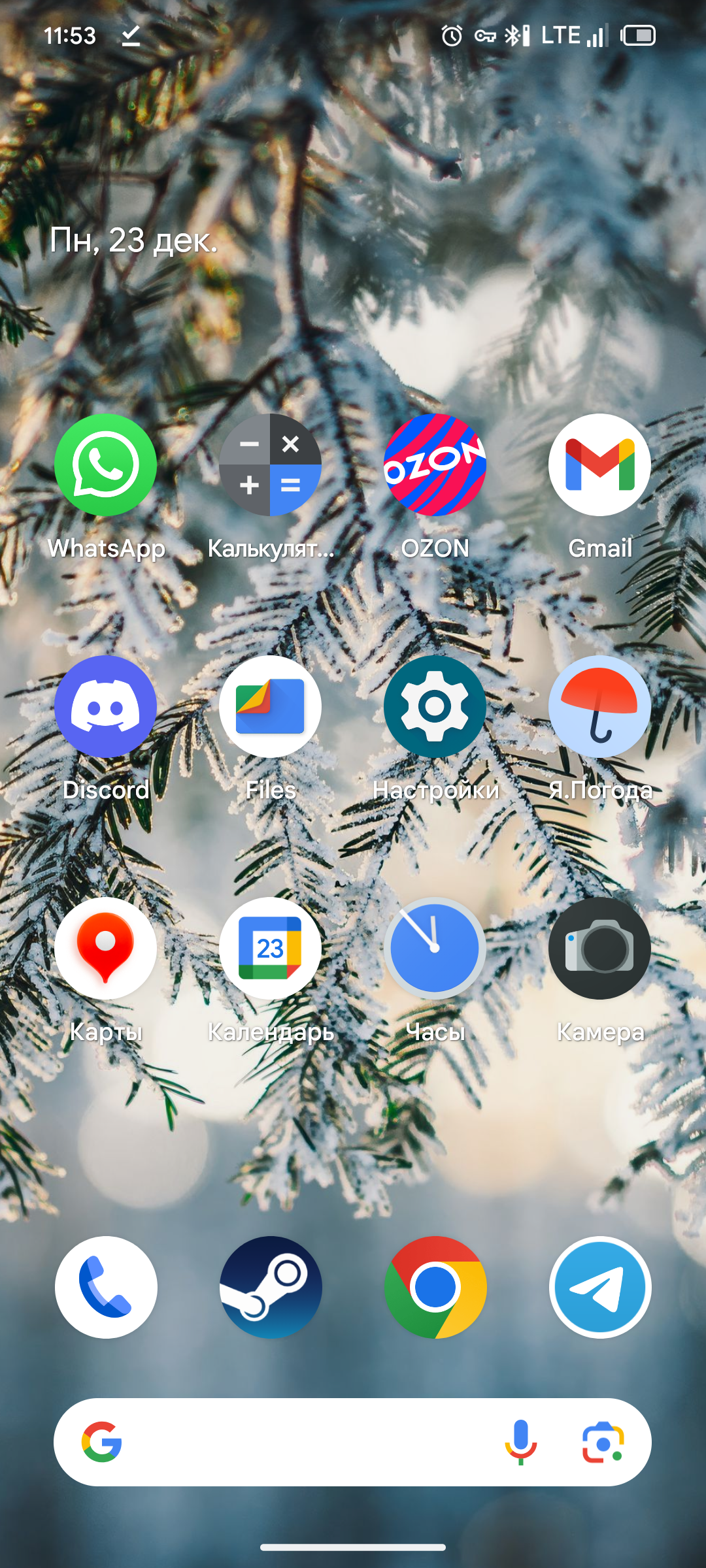Image resolution: width=706 pixels, height=1568 pixels.
Task: Open the phone dialer in the dock
Action: (x=106, y=1287)
